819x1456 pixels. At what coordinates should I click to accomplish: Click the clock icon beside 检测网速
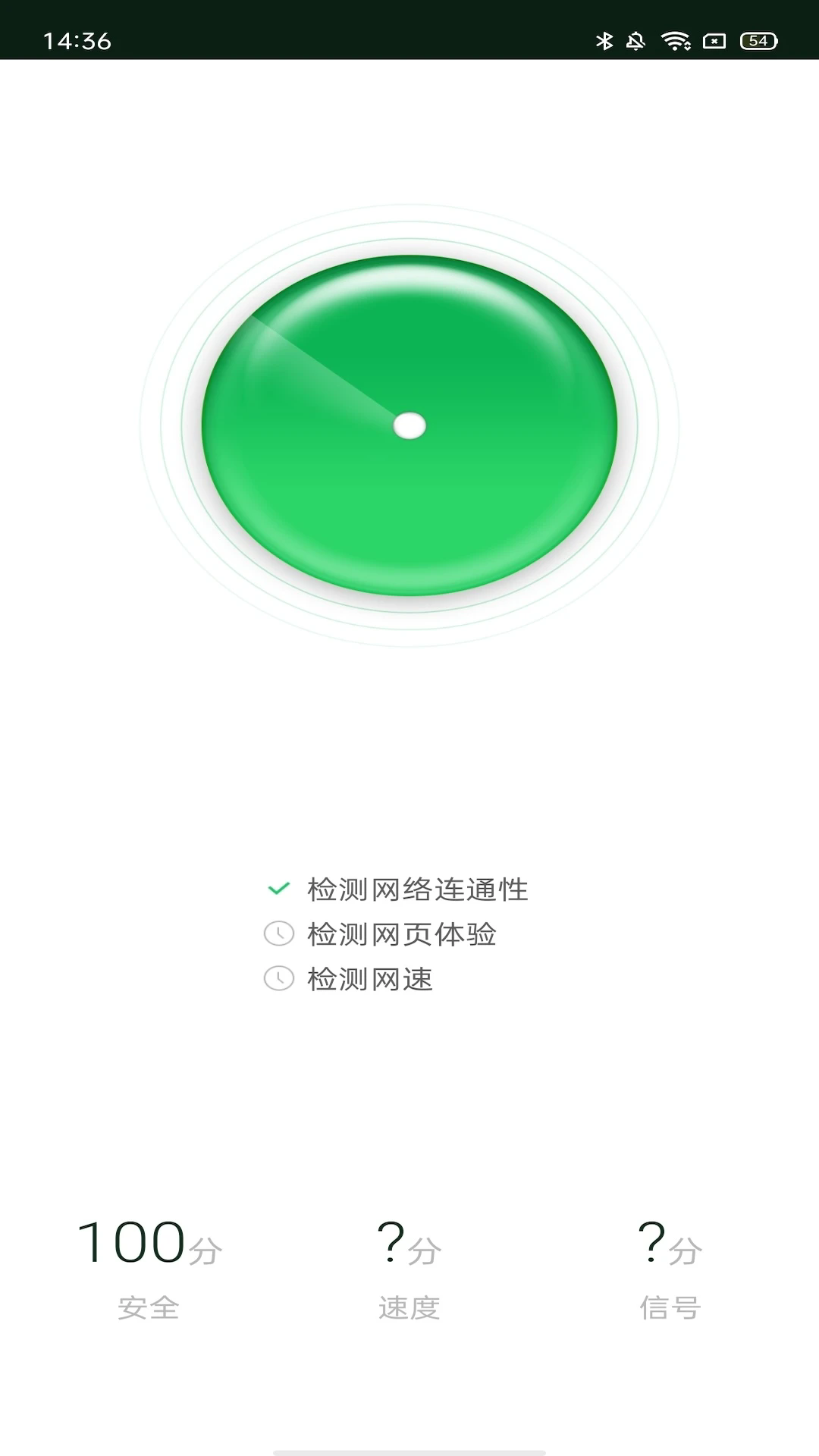pyautogui.click(x=278, y=981)
